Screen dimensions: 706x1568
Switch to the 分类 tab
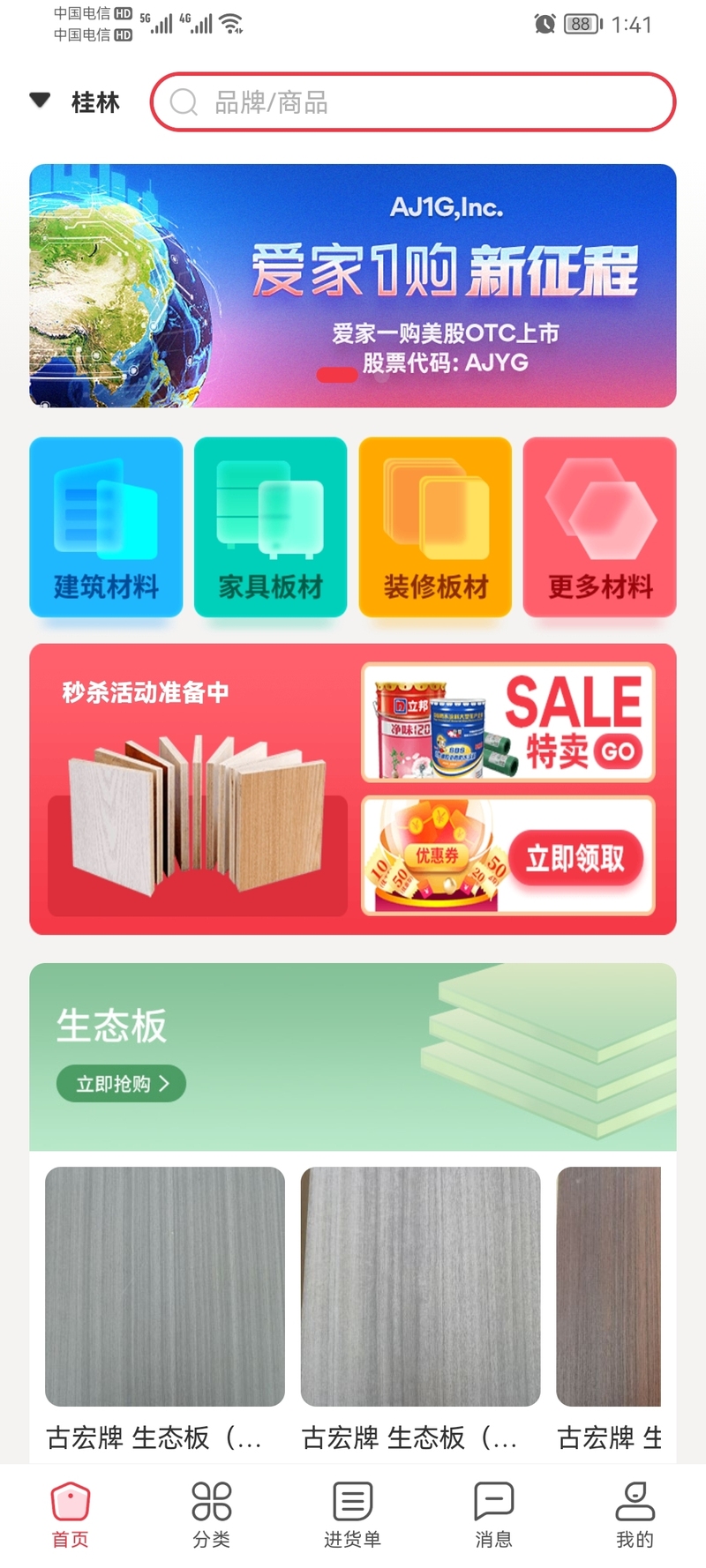[212, 1513]
